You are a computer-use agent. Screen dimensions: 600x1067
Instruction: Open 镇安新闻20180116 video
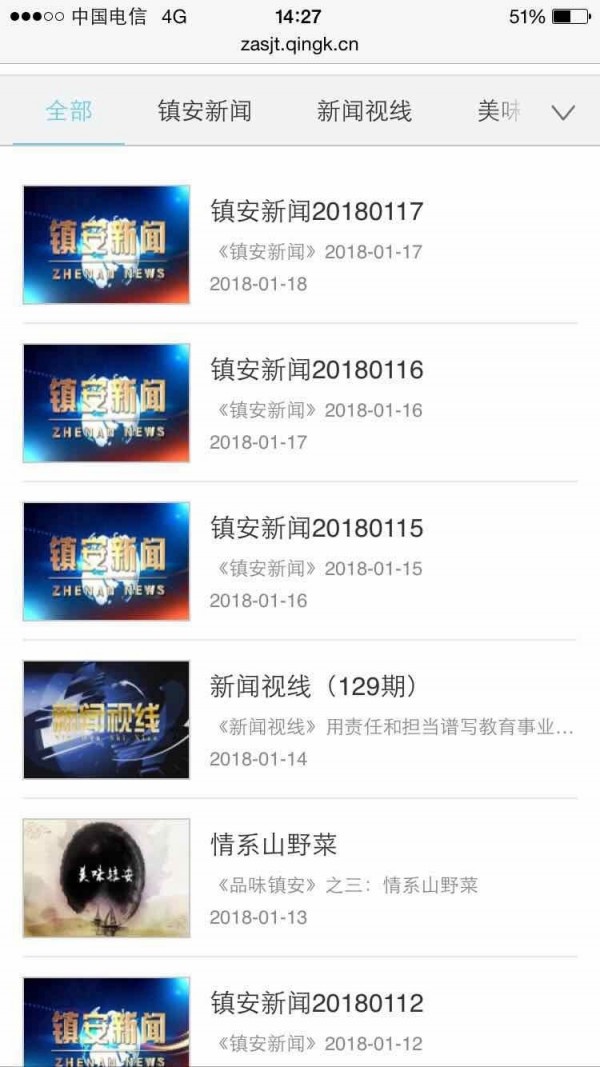click(x=317, y=370)
